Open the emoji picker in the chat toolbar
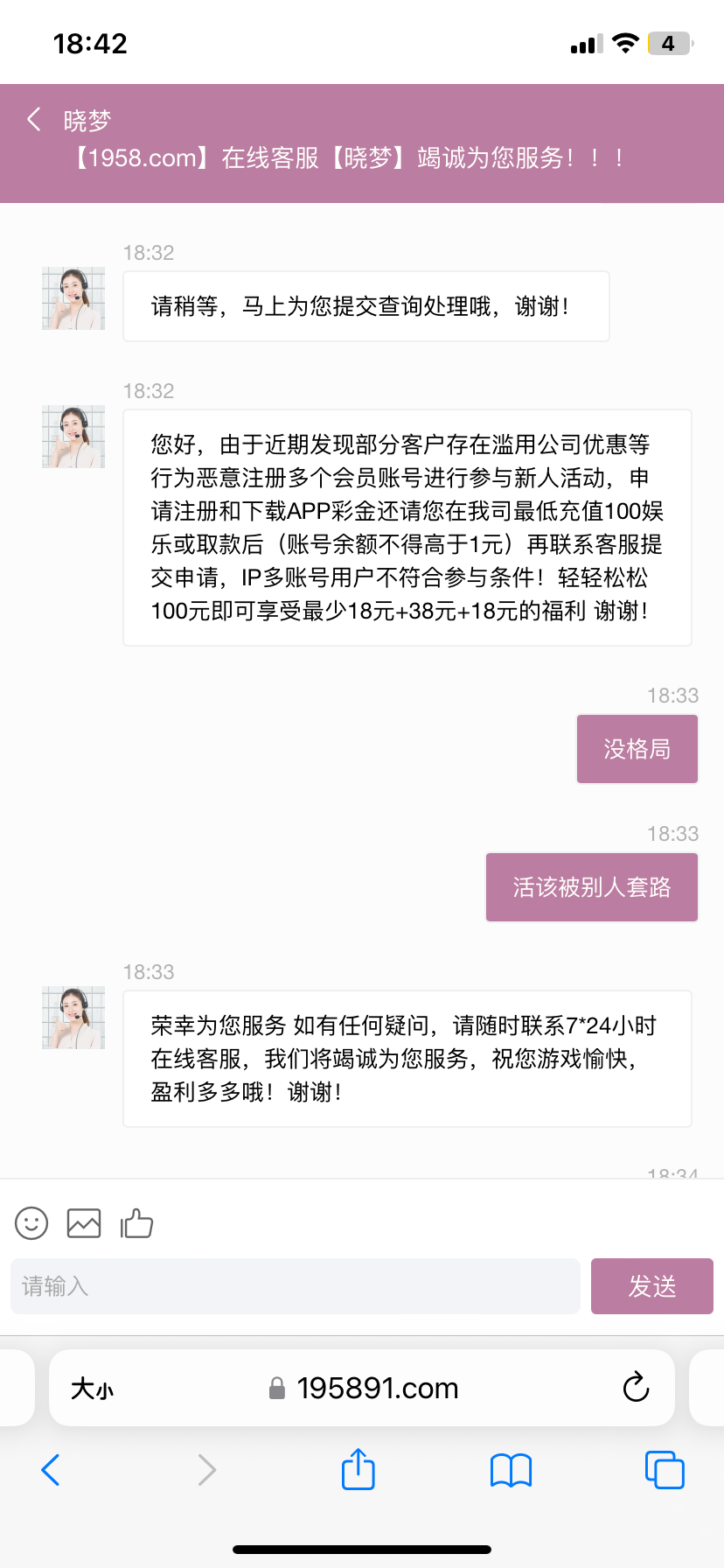Viewport: 724px width, 1568px height. 31,1222
